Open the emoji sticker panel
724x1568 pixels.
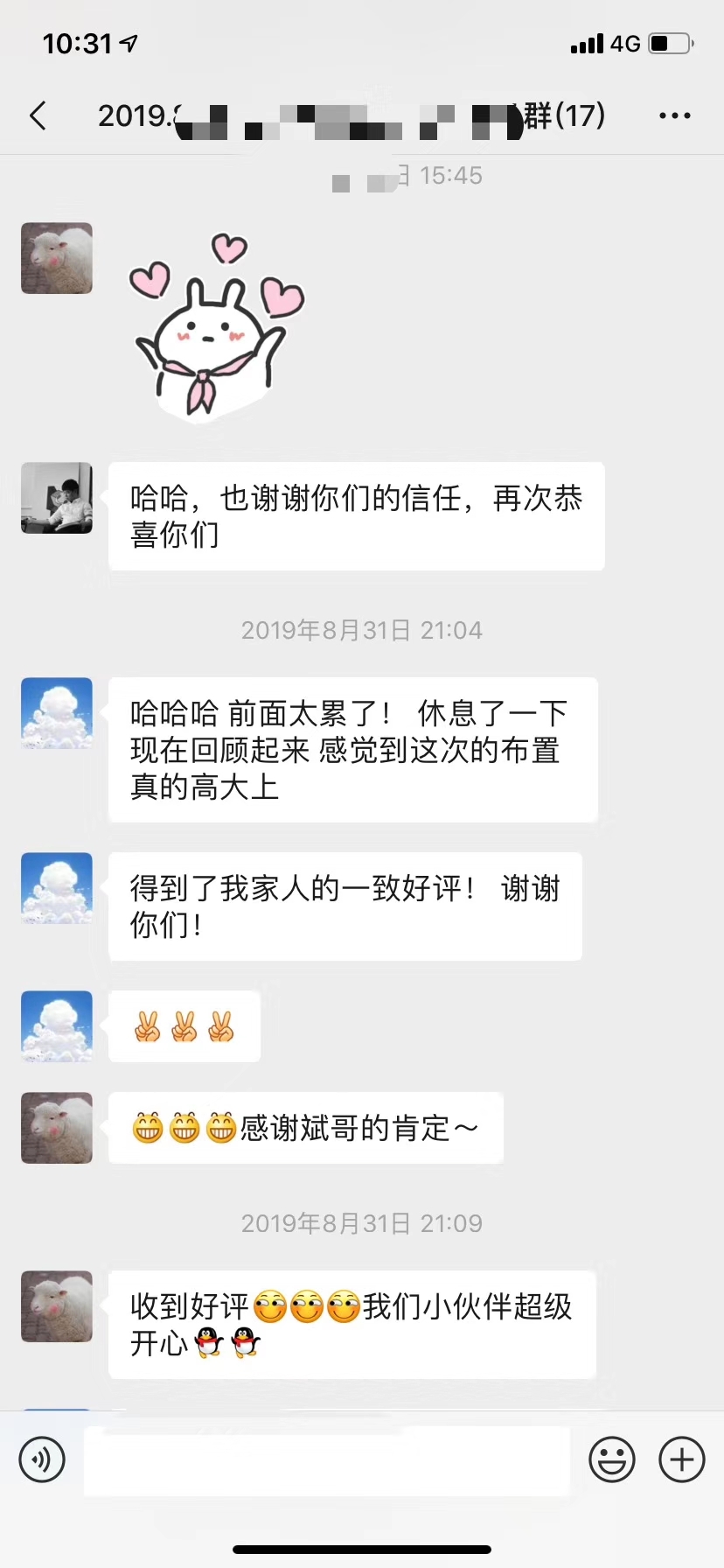tap(612, 1459)
